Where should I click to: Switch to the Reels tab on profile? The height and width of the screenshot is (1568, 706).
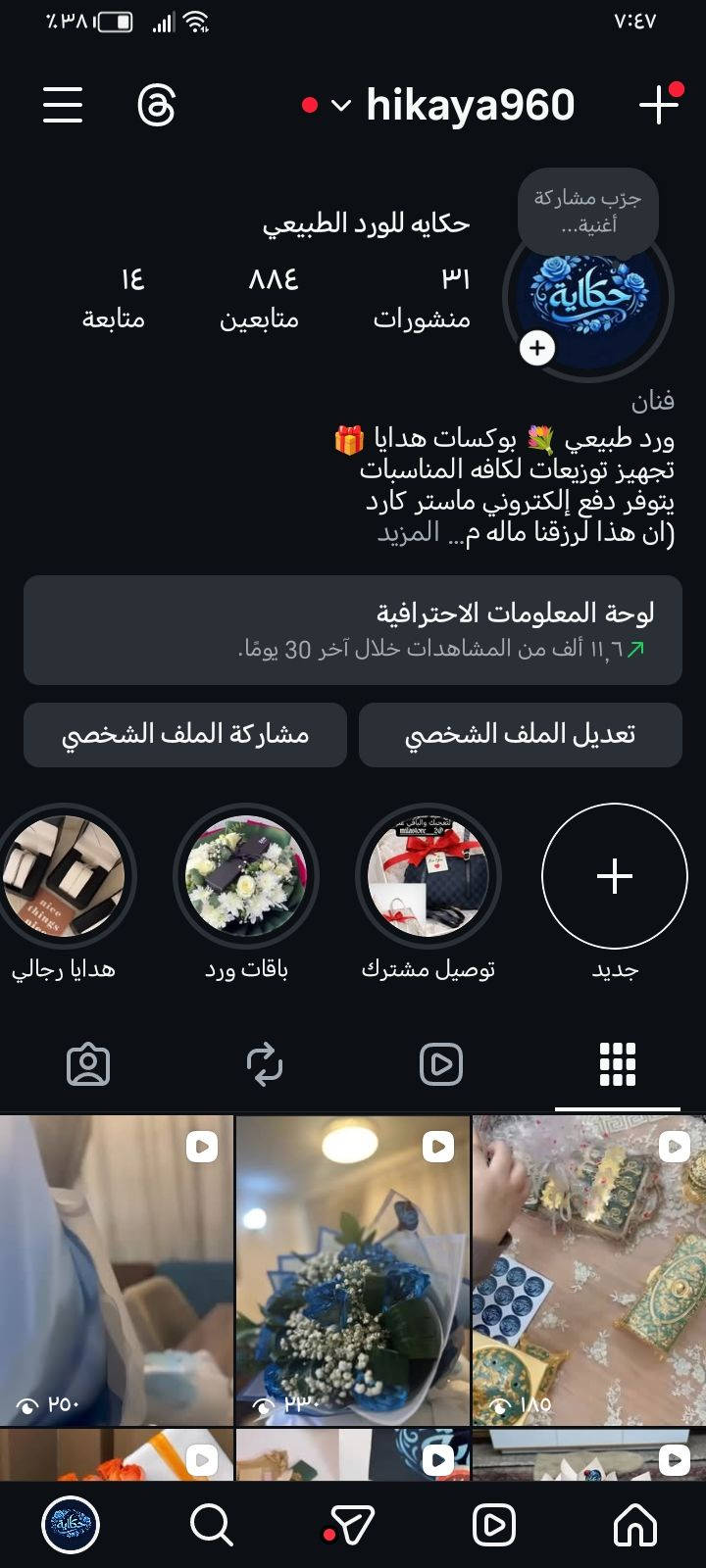(x=441, y=1064)
